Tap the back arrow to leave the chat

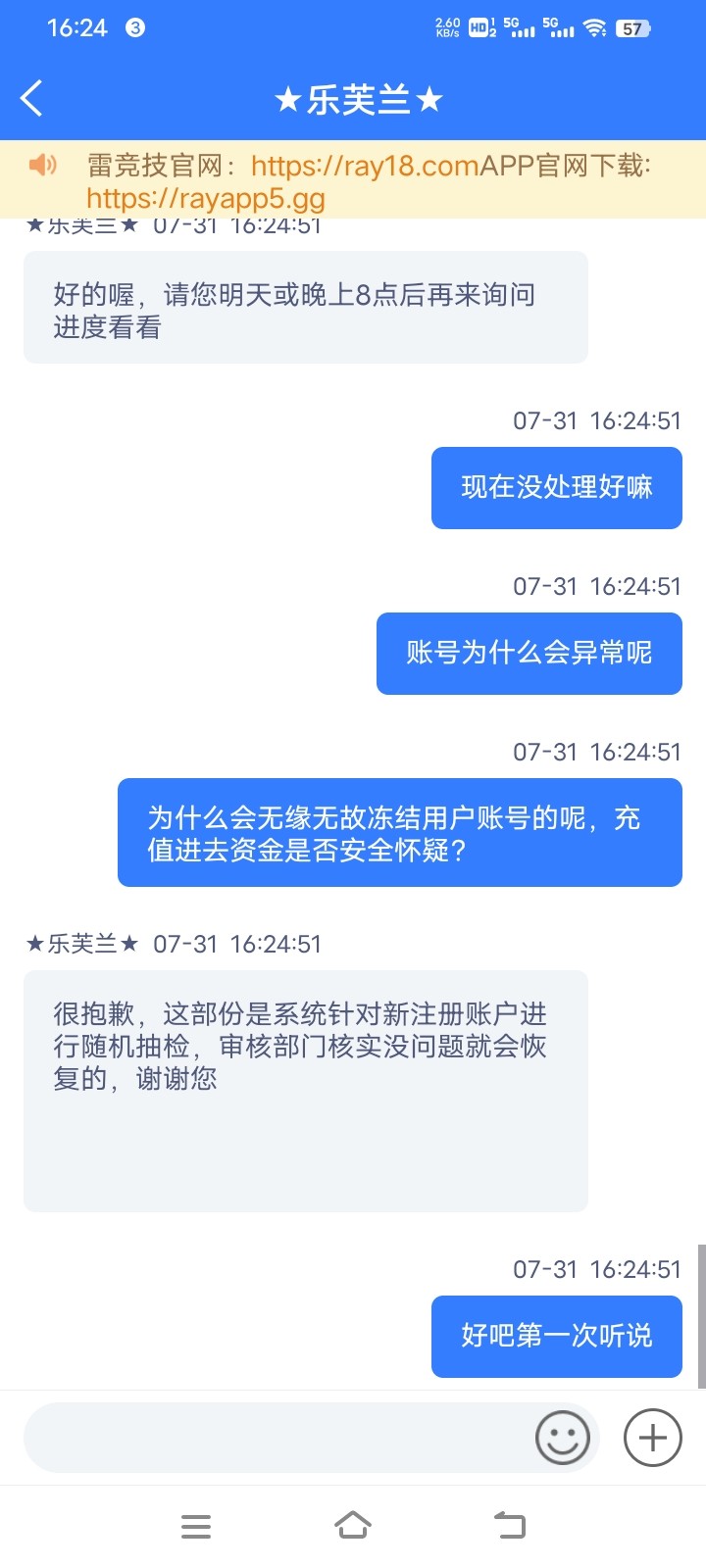point(30,98)
